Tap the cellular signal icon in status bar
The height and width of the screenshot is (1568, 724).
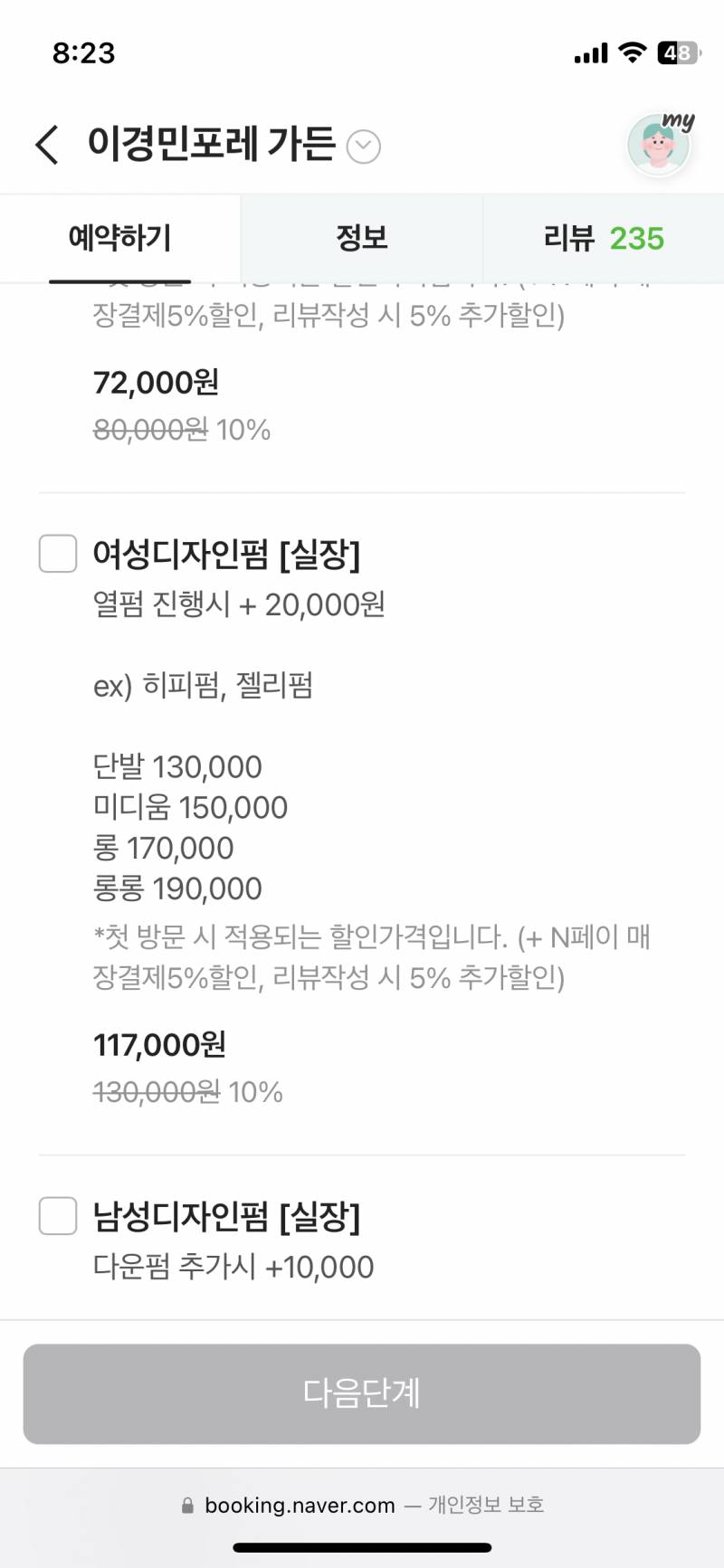click(589, 53)
